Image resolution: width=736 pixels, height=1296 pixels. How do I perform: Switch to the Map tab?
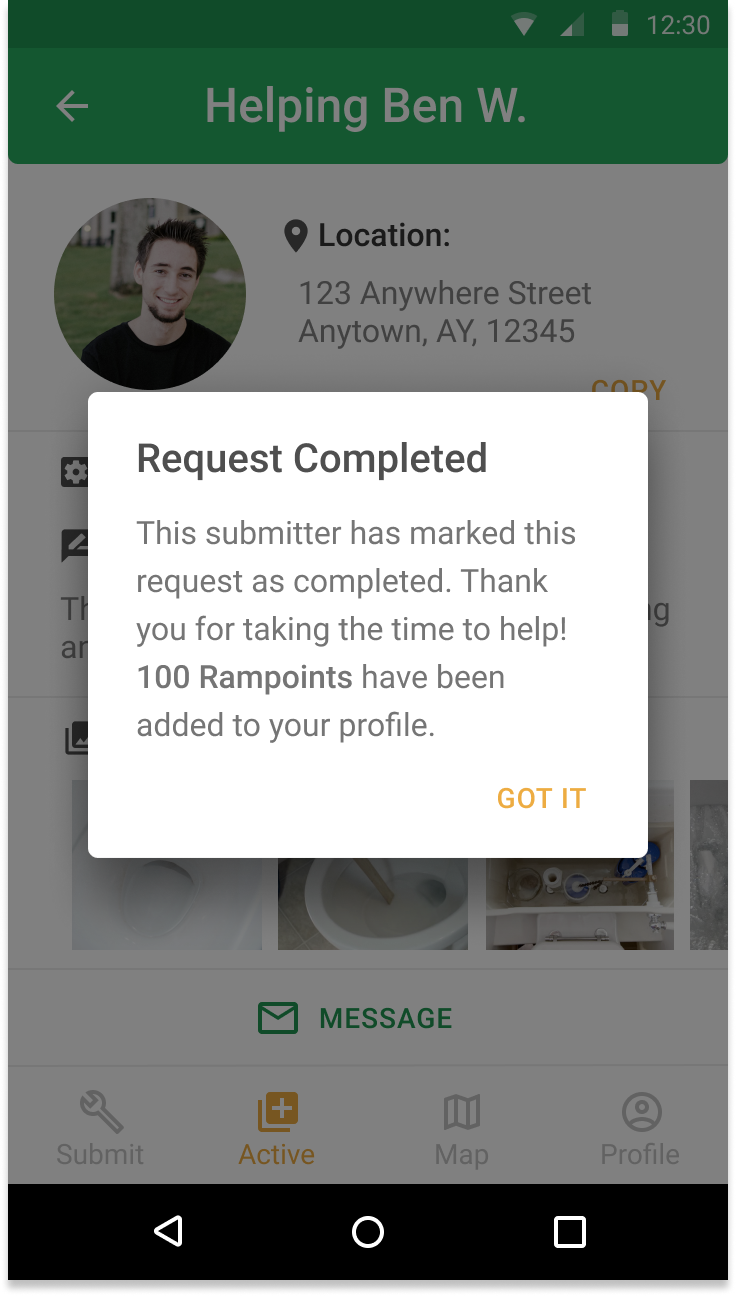[x=461, y=1130]
